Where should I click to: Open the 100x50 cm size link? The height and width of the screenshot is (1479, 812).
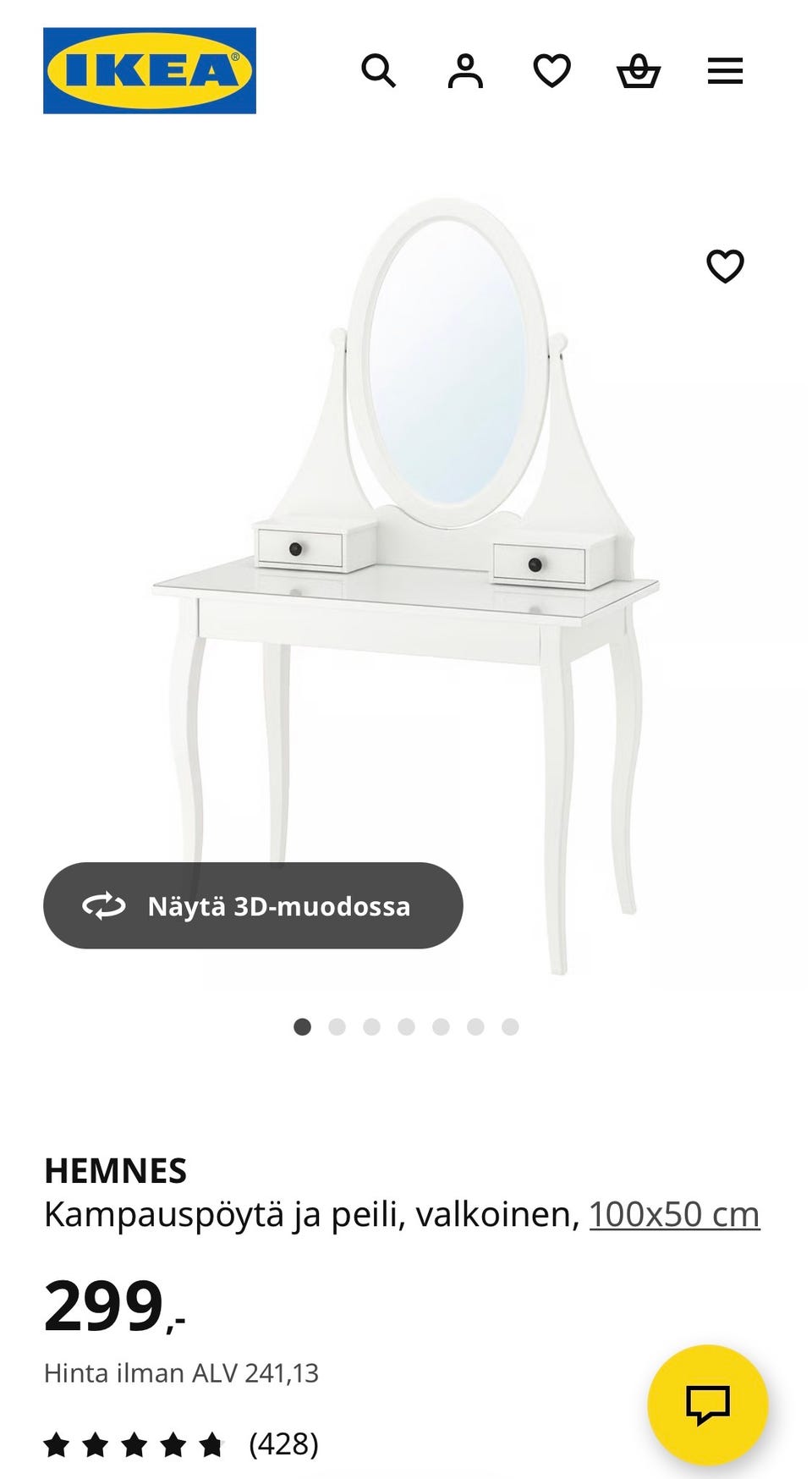674,1214
